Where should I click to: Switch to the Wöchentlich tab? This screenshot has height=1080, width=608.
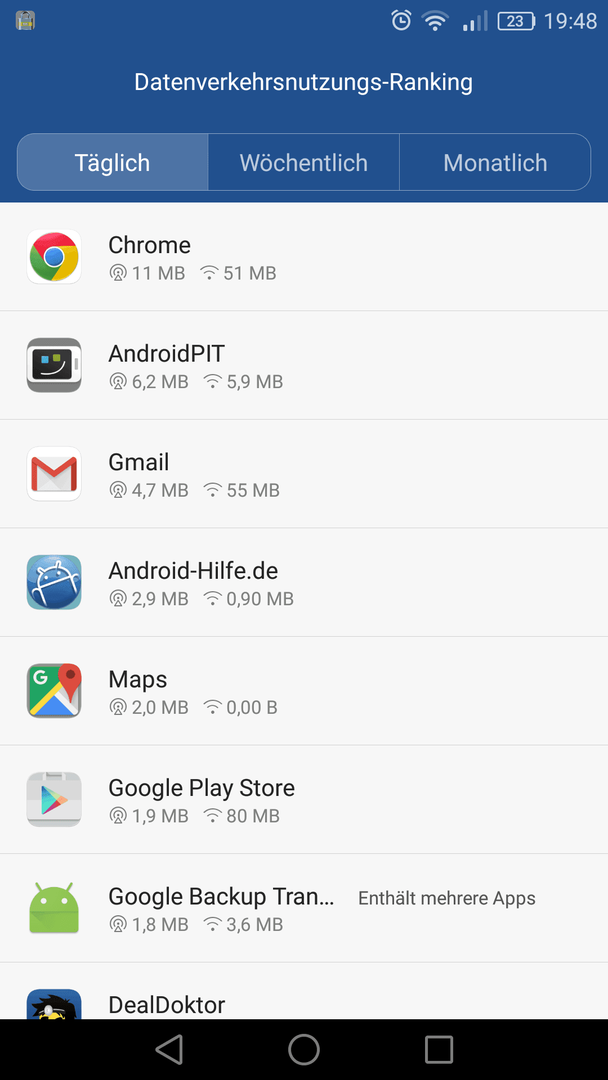(304, 163)
